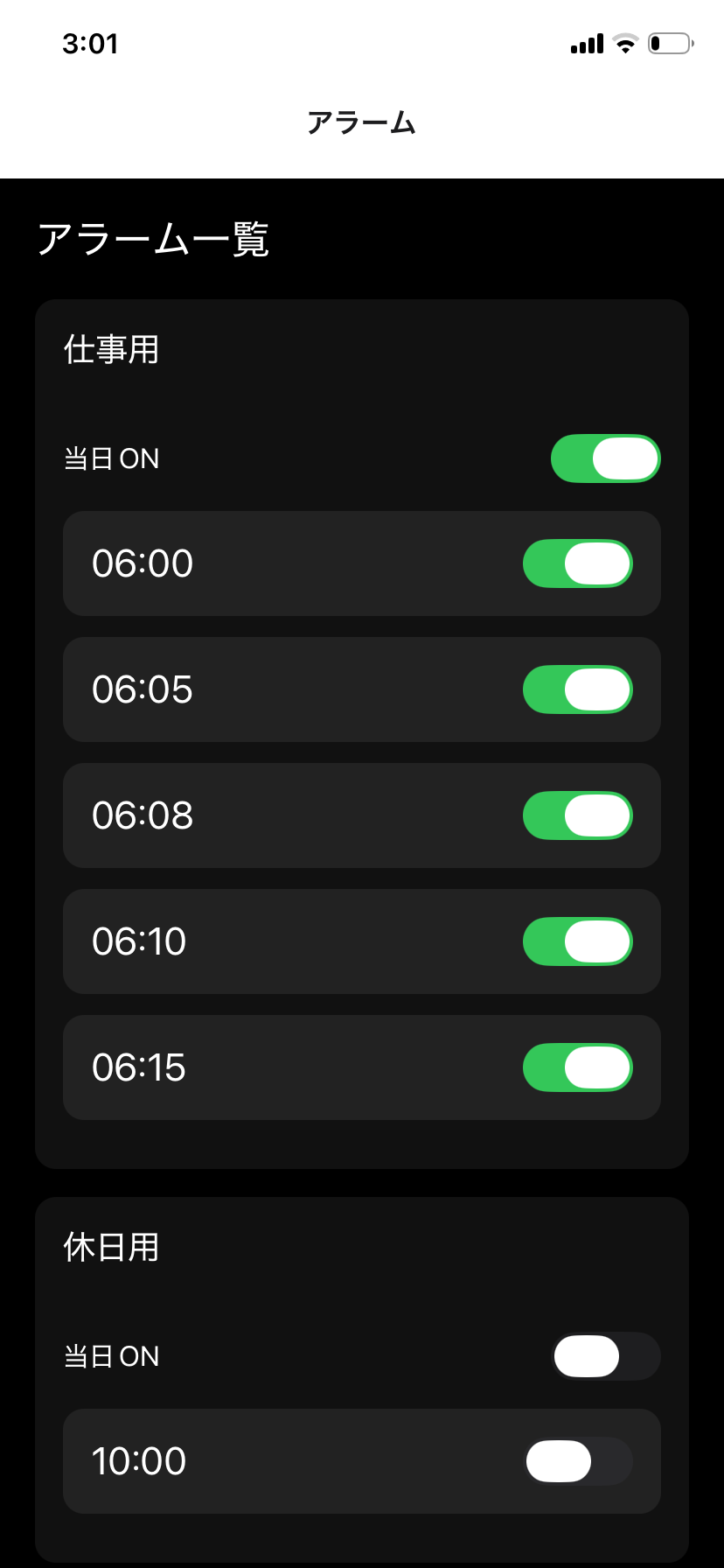Enable the 休日用 当日ON switch

coord(605,1356)
